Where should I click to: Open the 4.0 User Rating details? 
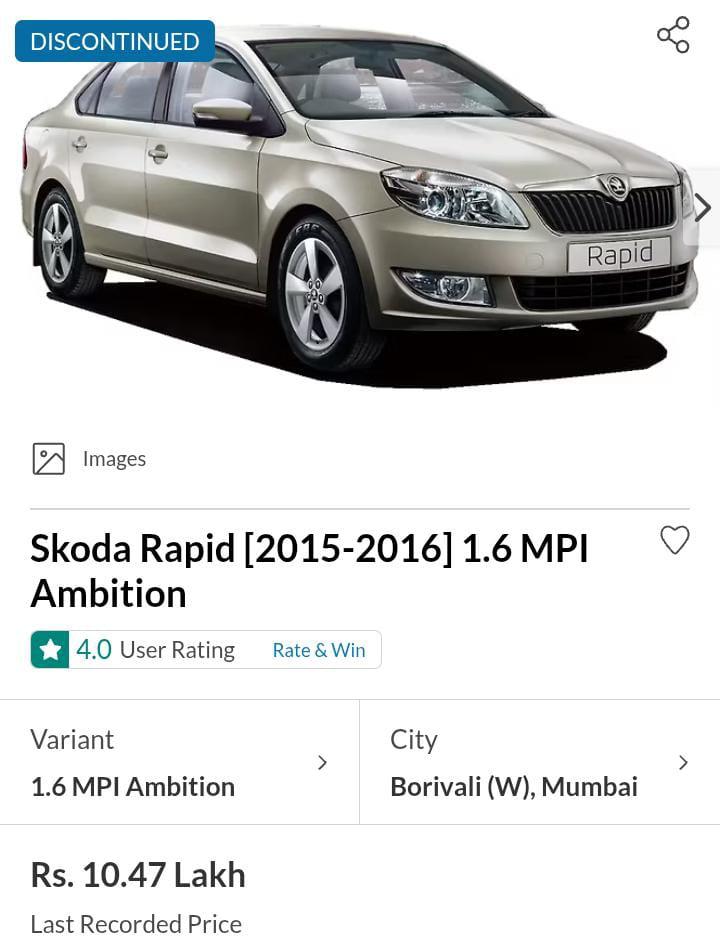click(x=155, y=650)
